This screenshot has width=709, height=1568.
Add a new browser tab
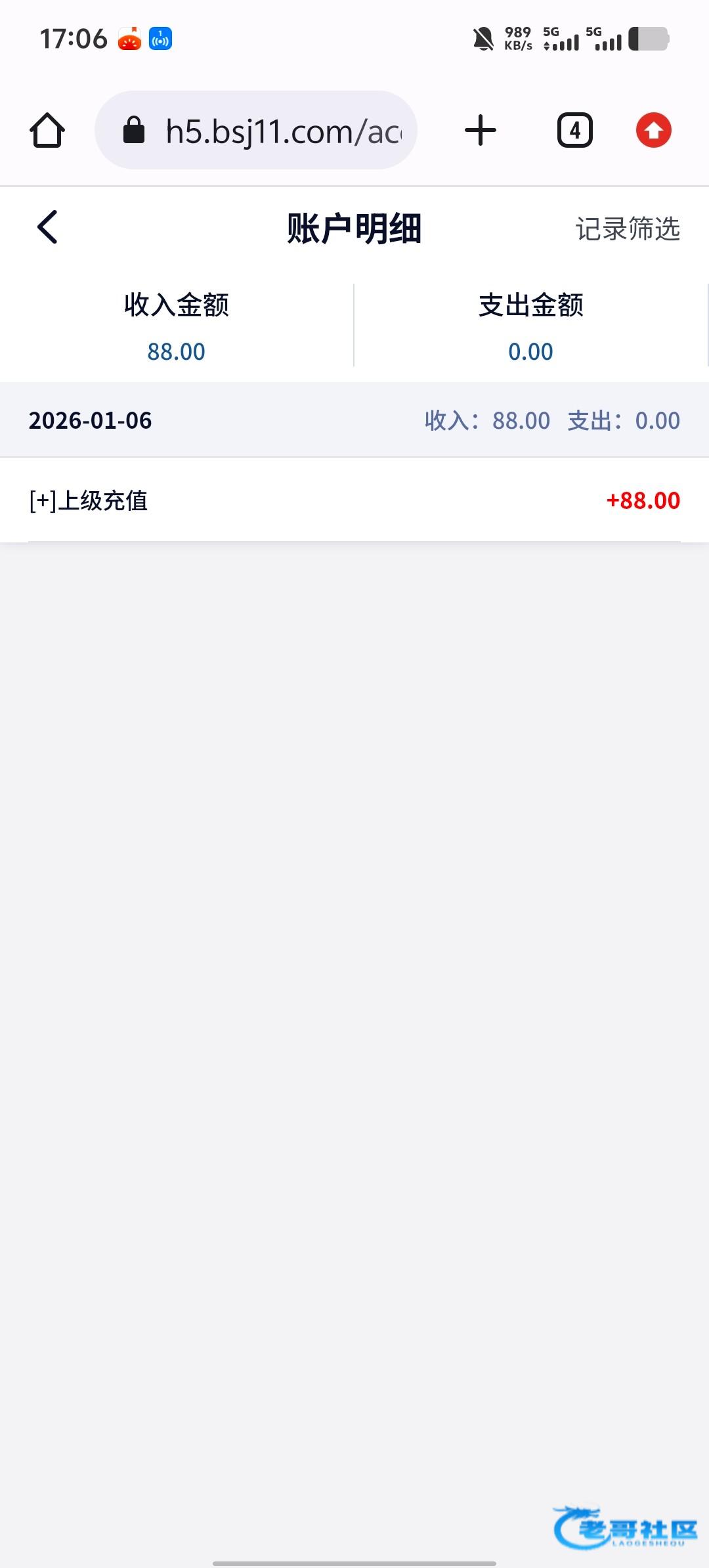pos(481,130)
